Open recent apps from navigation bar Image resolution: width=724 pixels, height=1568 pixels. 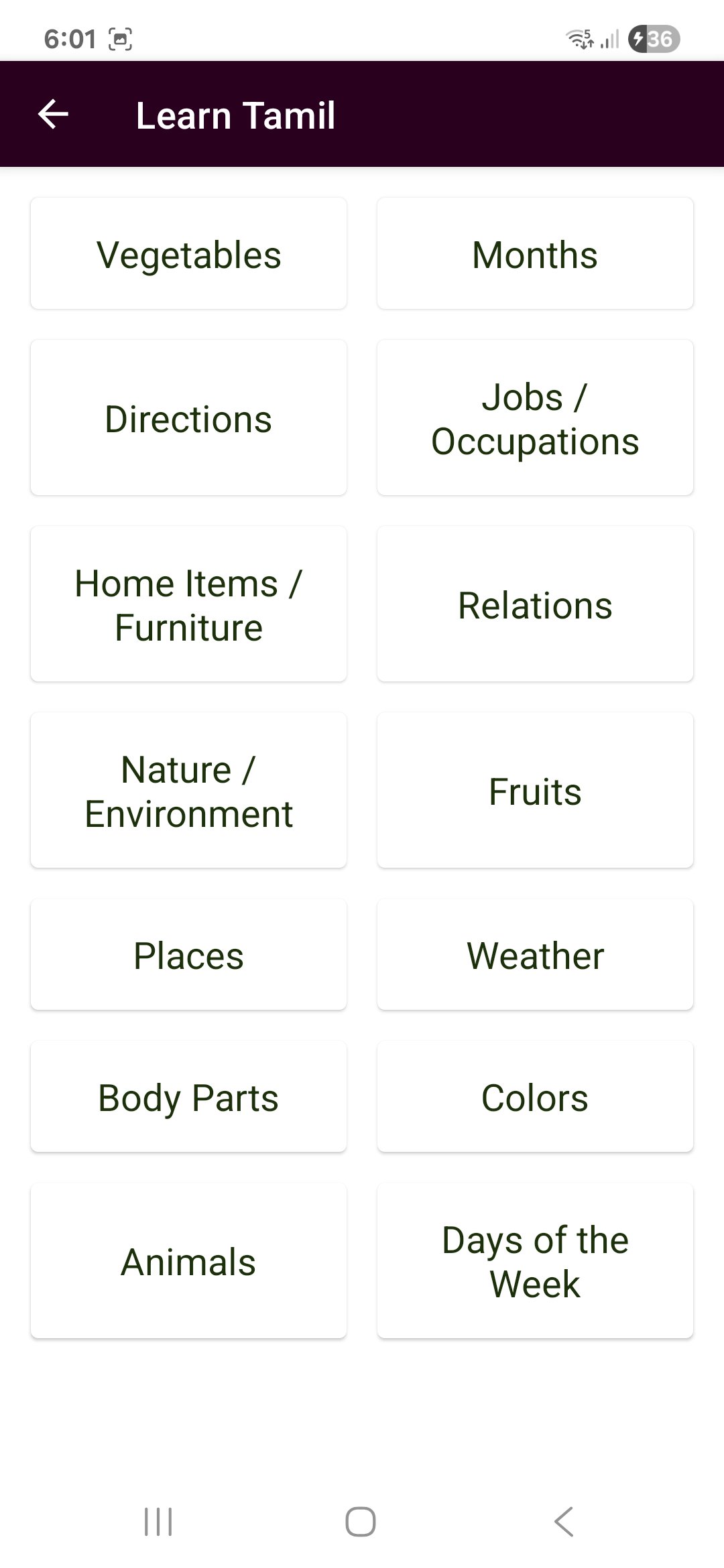tap(158, 1522)
